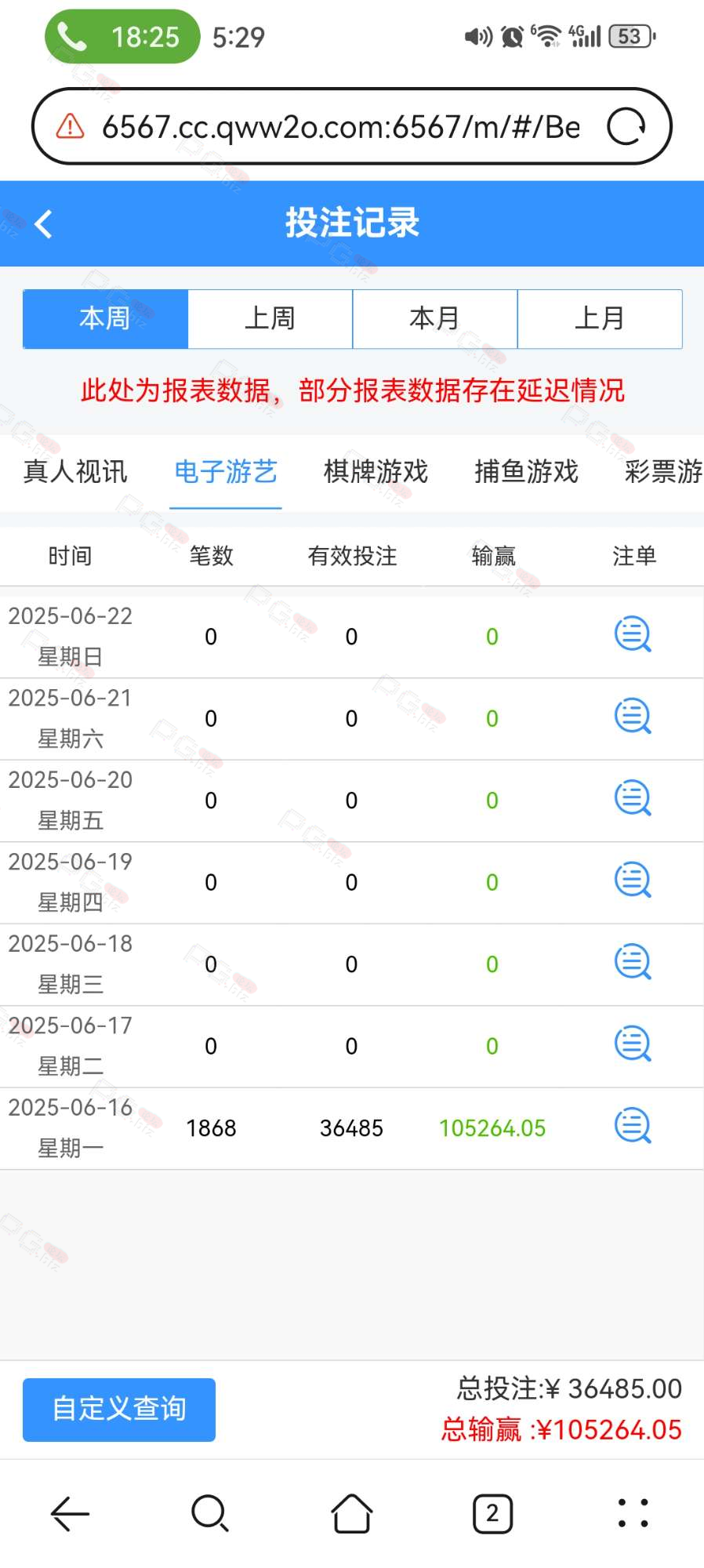The image size is (704, 1568).
Task: View bet slips for 2025-06-18
Action: pos(633,963)
